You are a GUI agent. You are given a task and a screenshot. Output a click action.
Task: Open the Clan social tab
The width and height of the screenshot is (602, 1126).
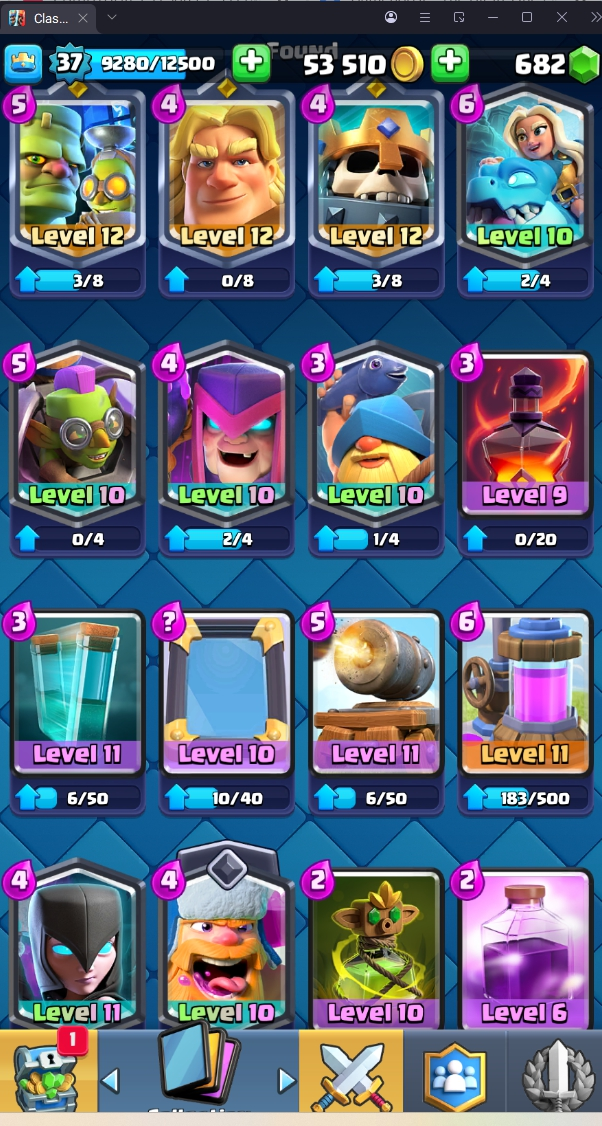(x=455, y=1073)
